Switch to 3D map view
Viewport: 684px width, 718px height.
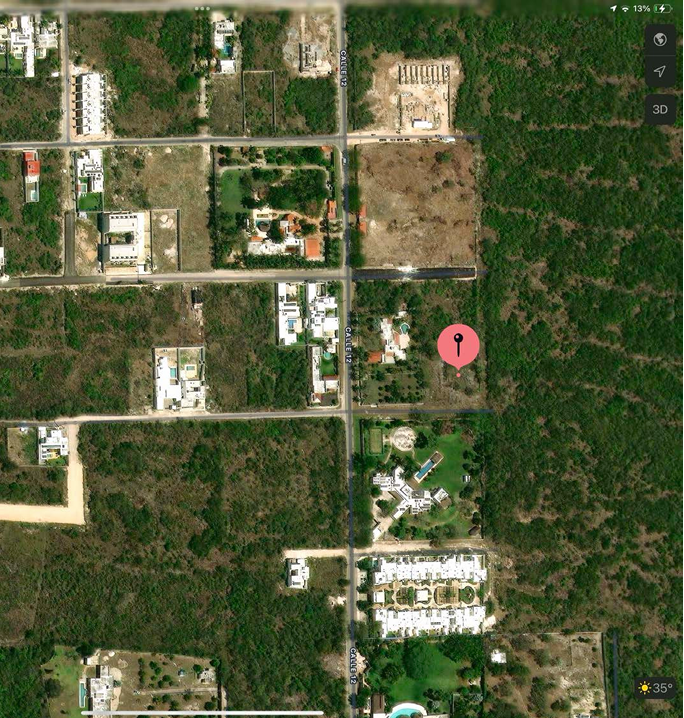pyautogui.click(x=659, y=108)
